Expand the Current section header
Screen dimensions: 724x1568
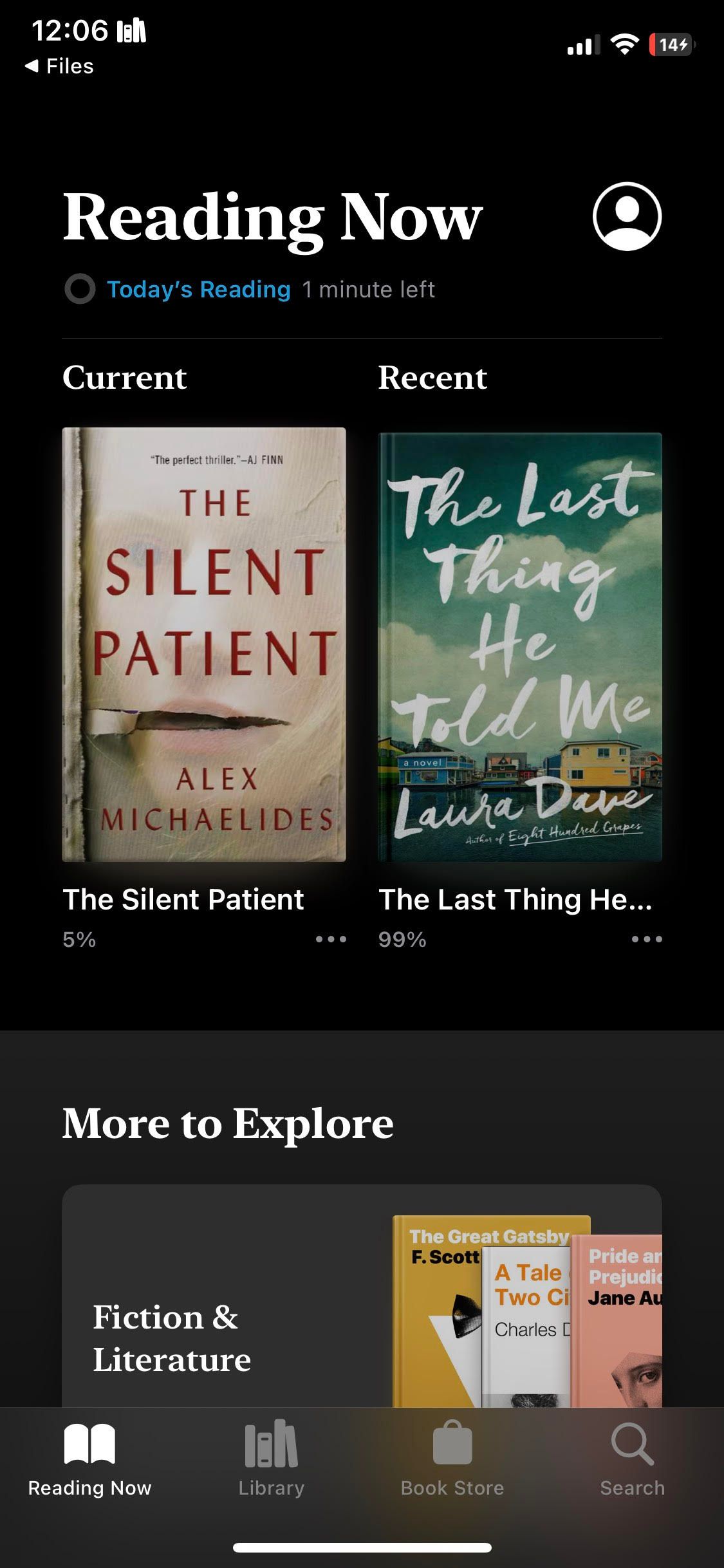tap(125, 378)
